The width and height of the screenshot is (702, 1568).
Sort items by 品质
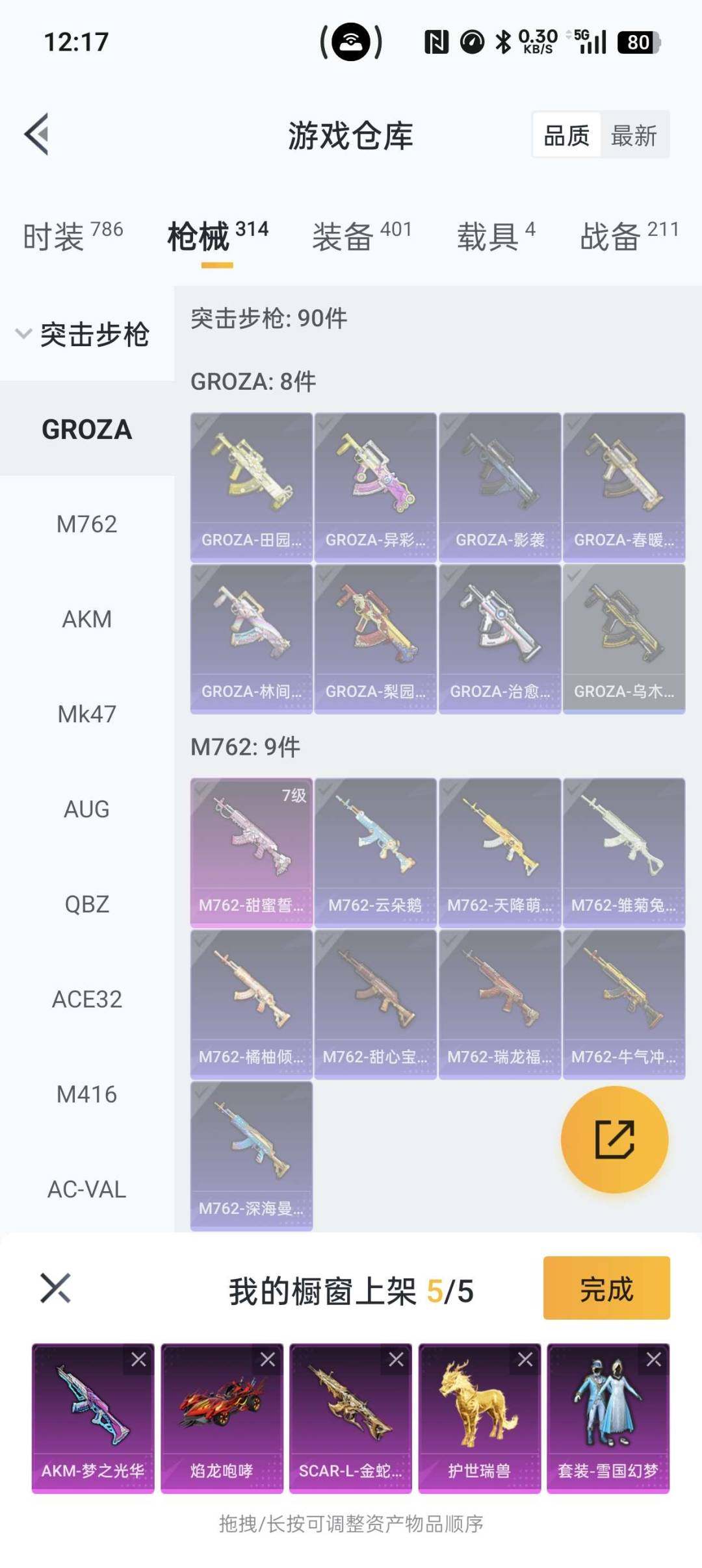click(x=566, y=135)
